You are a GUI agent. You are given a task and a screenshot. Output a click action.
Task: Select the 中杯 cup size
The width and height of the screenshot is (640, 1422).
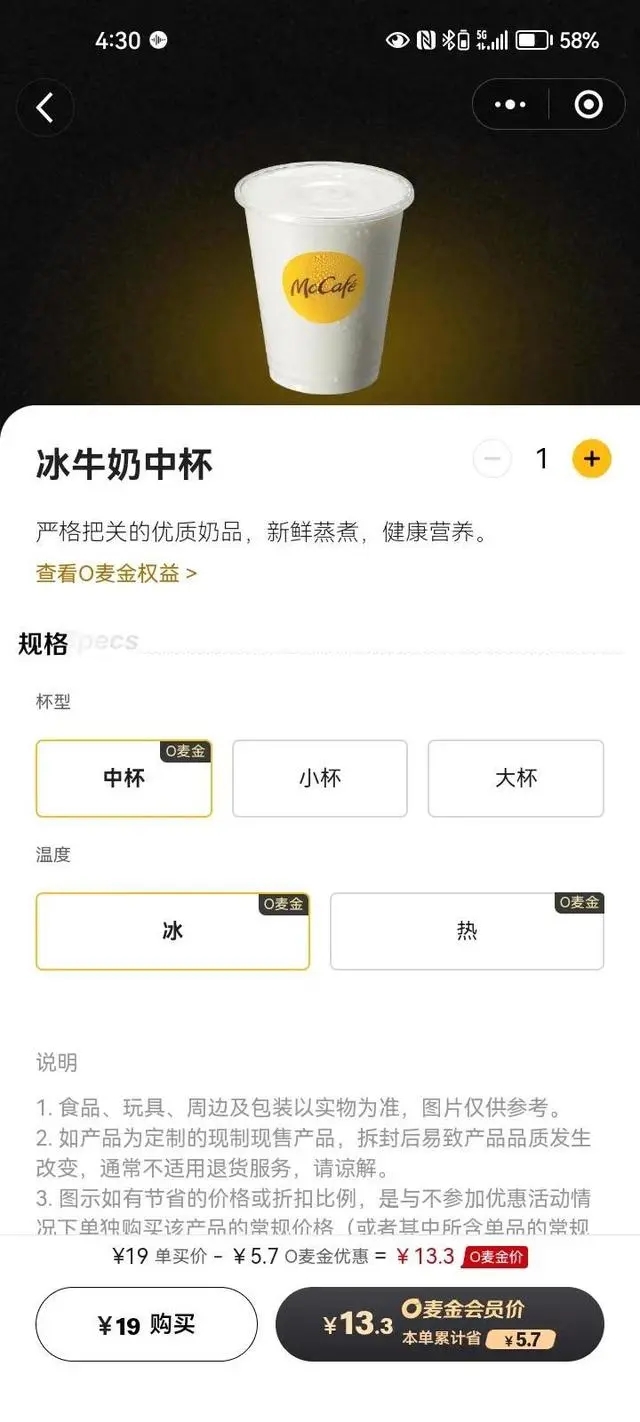[x=124, y=778]
